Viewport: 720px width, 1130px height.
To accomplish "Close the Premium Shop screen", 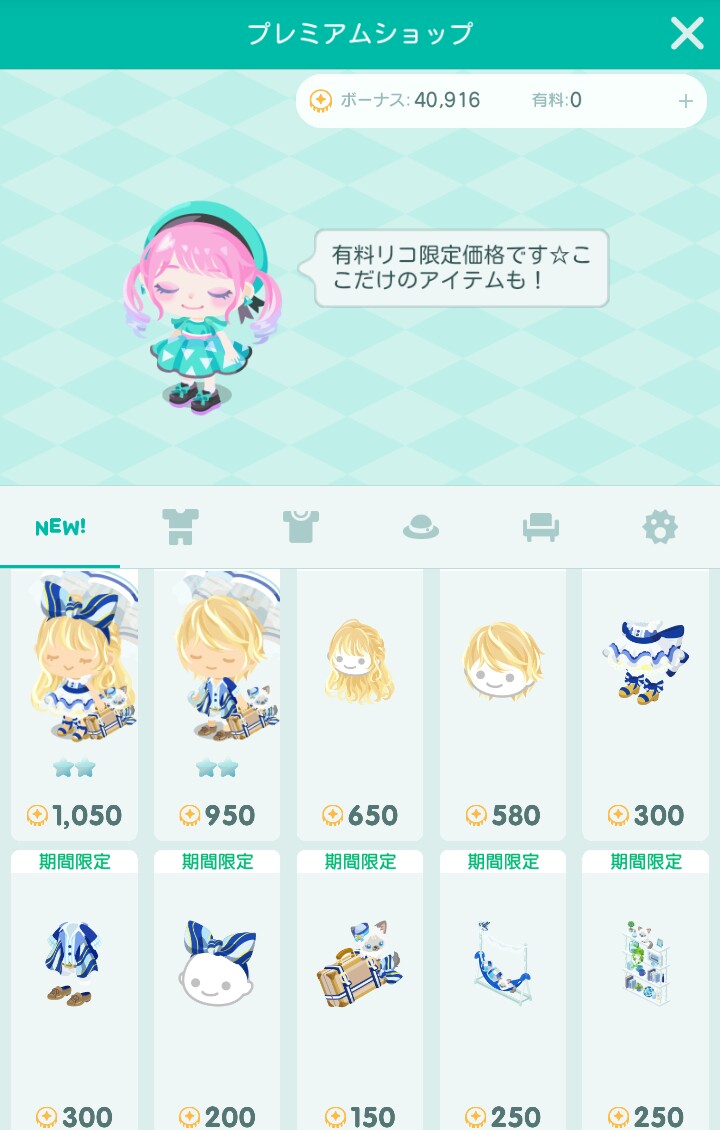I will pos(687,34).
